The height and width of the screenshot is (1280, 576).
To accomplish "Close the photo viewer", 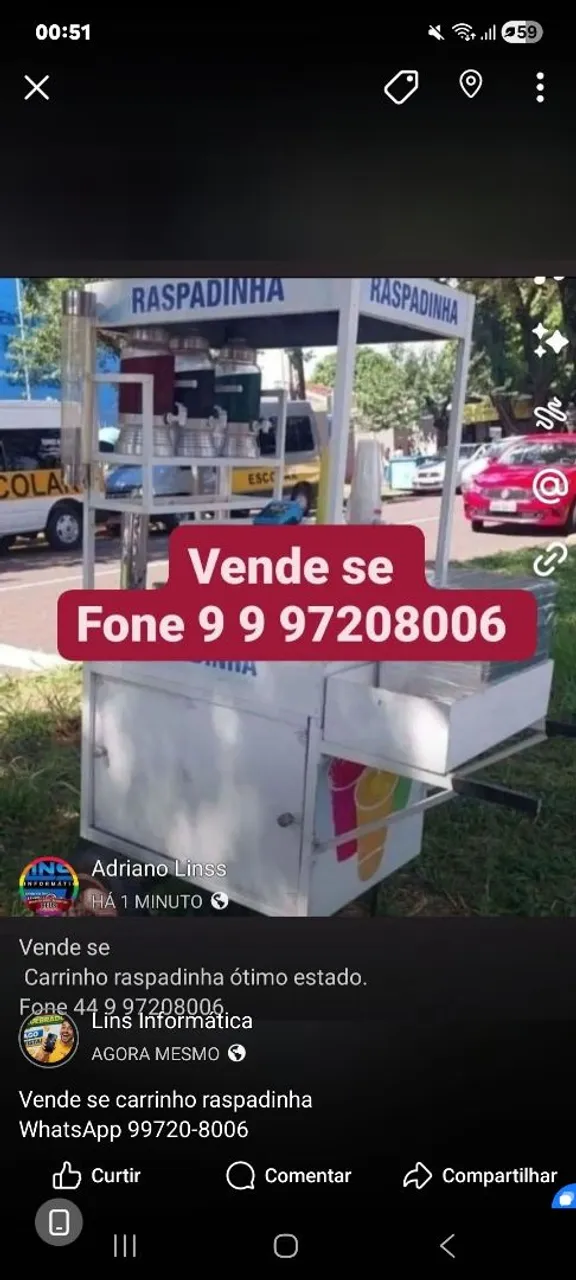I will pyautogui.click(x=37, y=88).
